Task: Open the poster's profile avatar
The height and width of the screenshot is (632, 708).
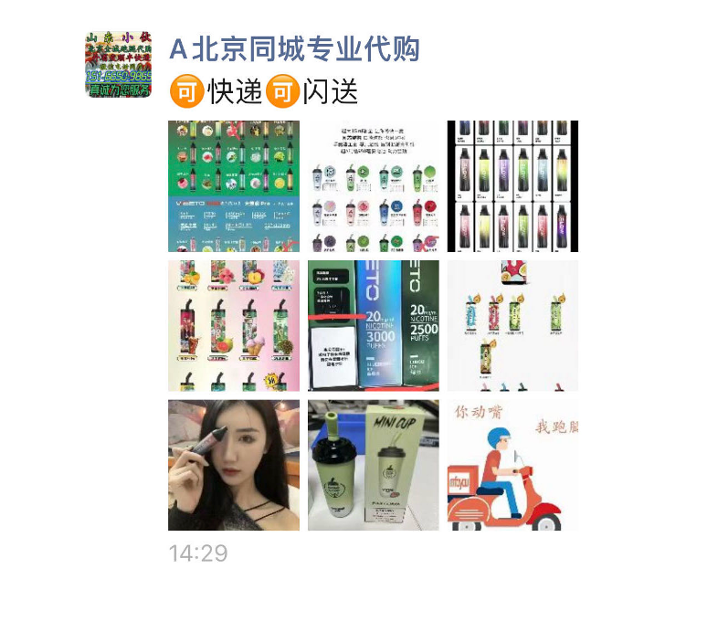Action: (x=119, y=64)
